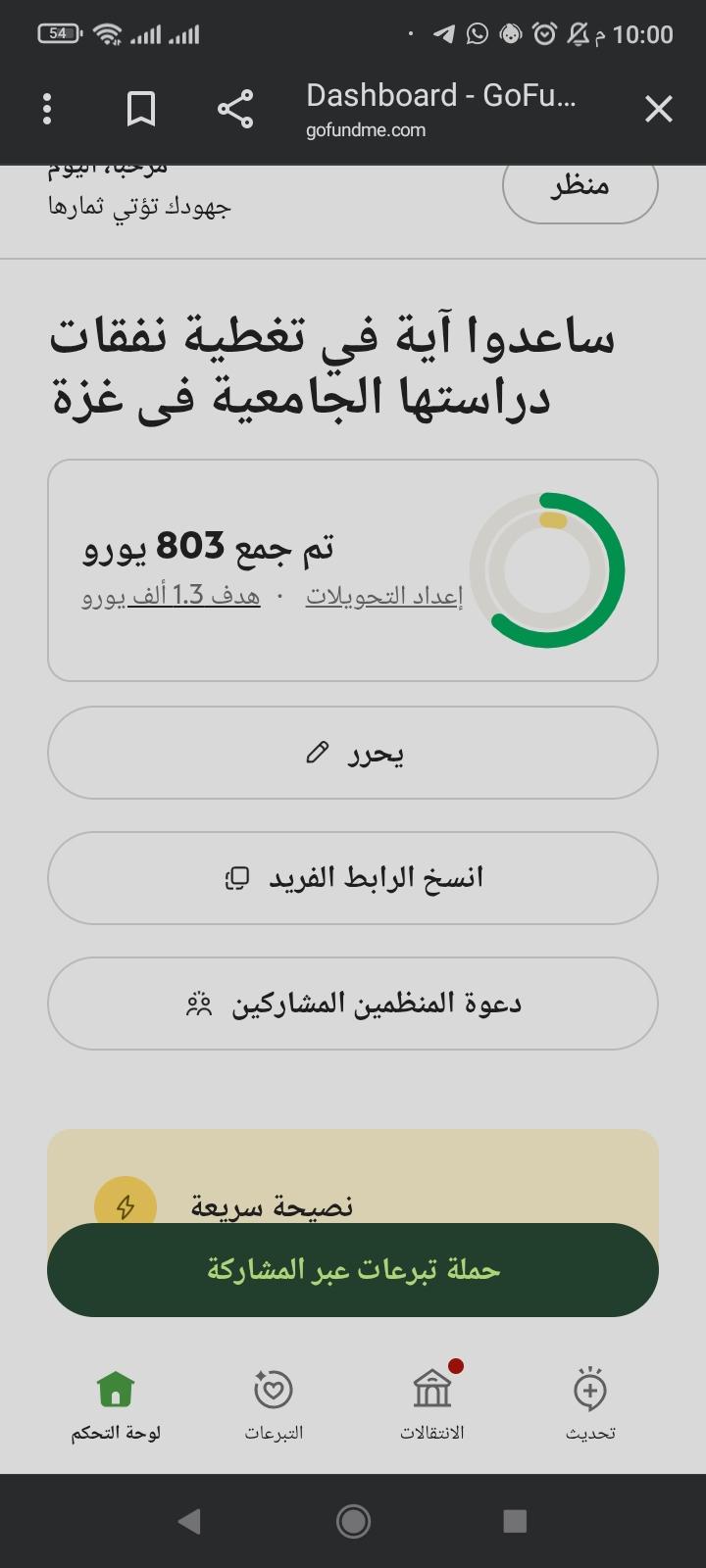Open the إعداد التحويلات link
The image size is (706, 1568).
tap(383, 596)
